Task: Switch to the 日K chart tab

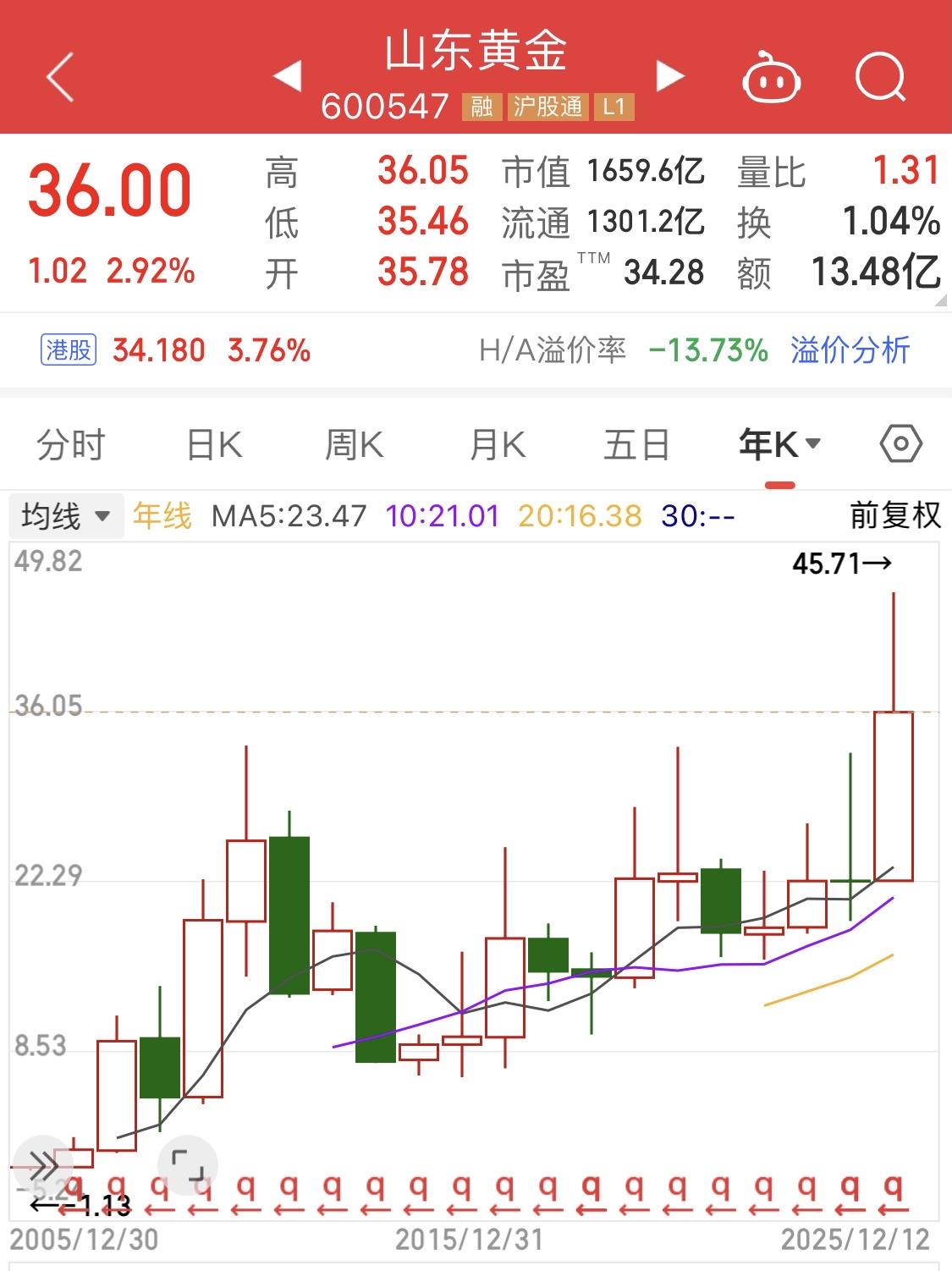Action: coord(214,445)
